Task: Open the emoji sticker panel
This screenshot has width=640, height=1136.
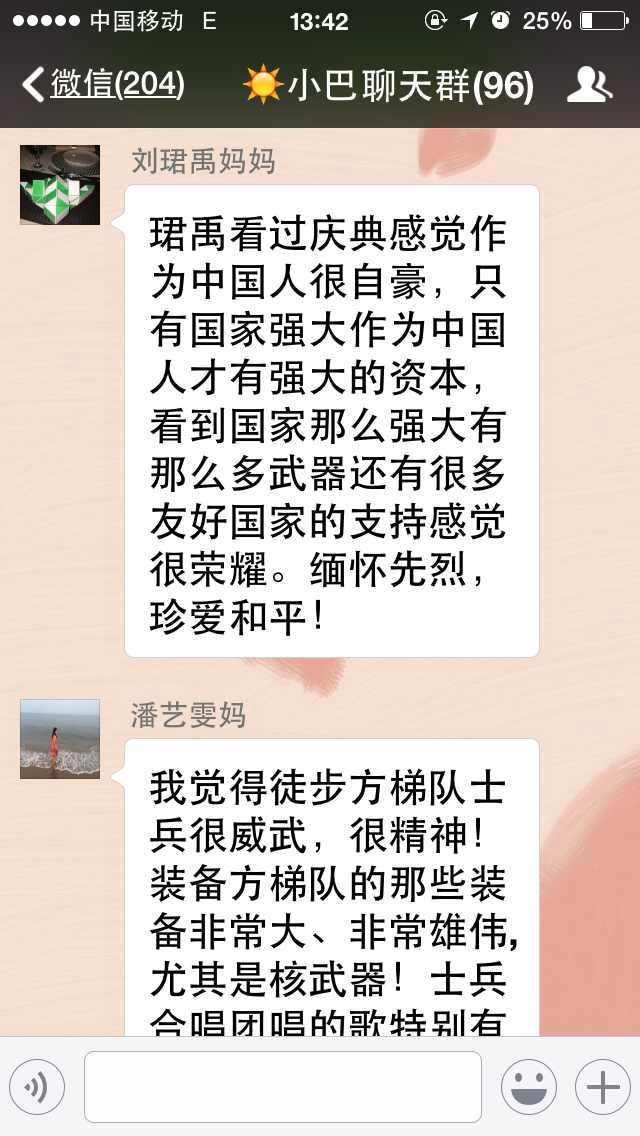Action: click(529, 1087)
